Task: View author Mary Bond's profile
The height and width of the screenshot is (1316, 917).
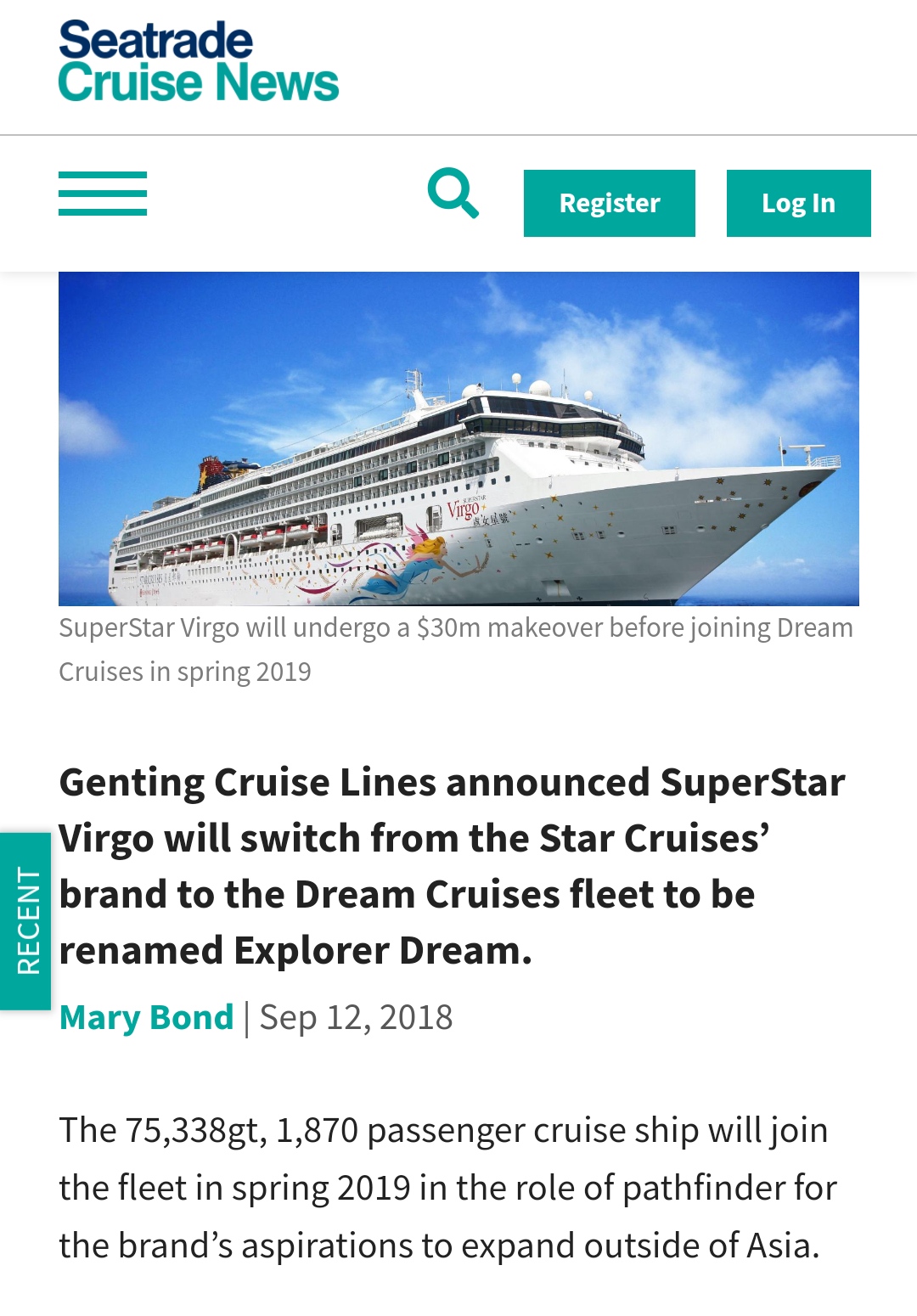Action: click(146, 1017)
